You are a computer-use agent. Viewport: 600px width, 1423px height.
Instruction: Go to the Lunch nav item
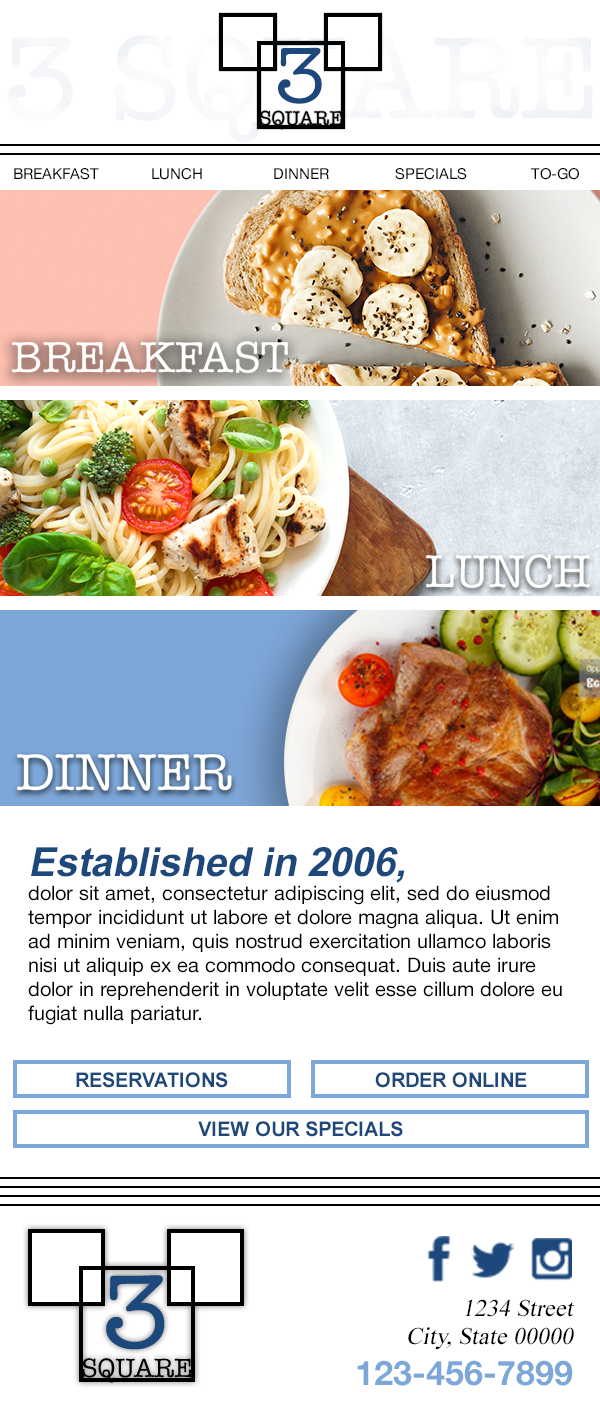click(177, 174)
